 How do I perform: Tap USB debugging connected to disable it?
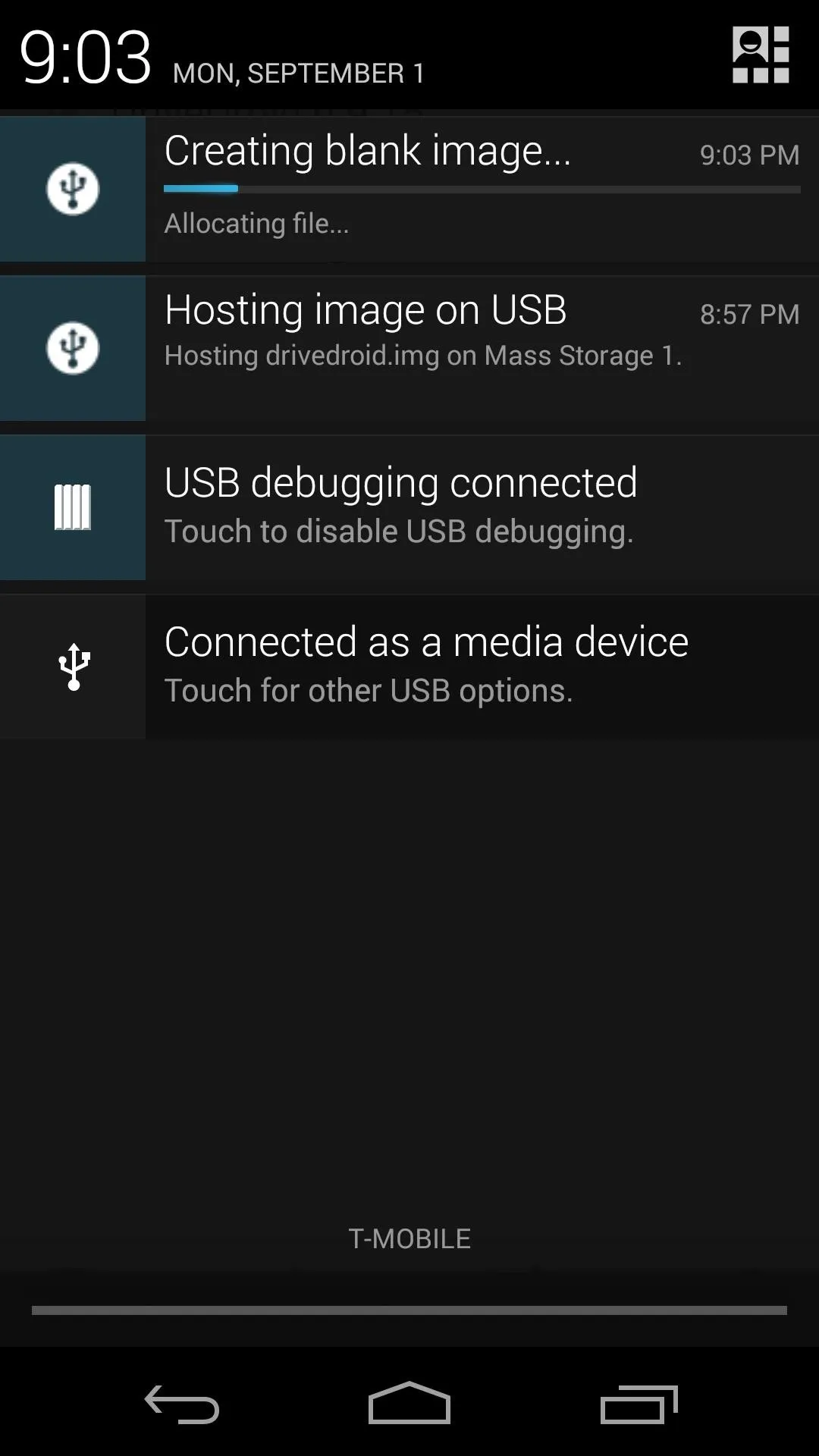[409, 507]
